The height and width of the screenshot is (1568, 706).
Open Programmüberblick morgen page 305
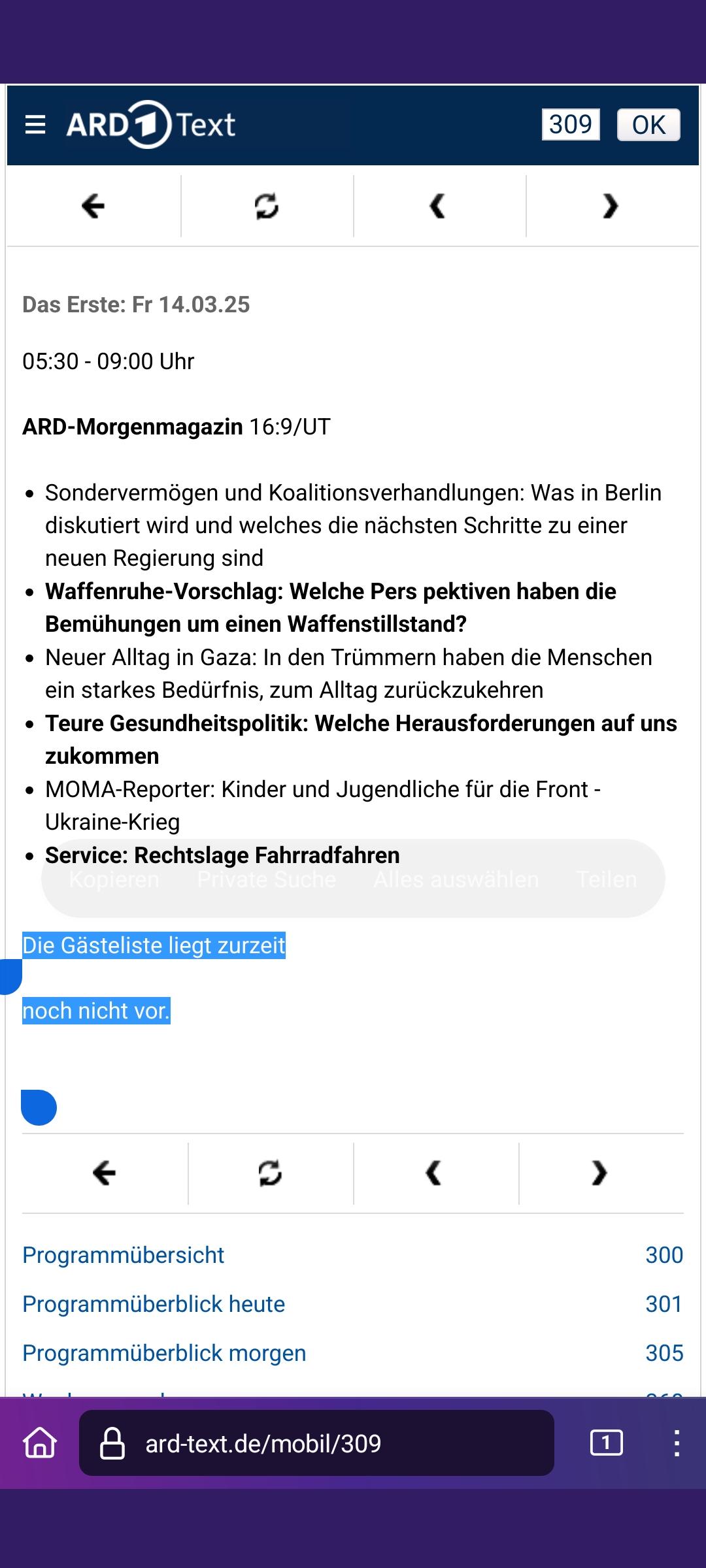pos(164,1353)
